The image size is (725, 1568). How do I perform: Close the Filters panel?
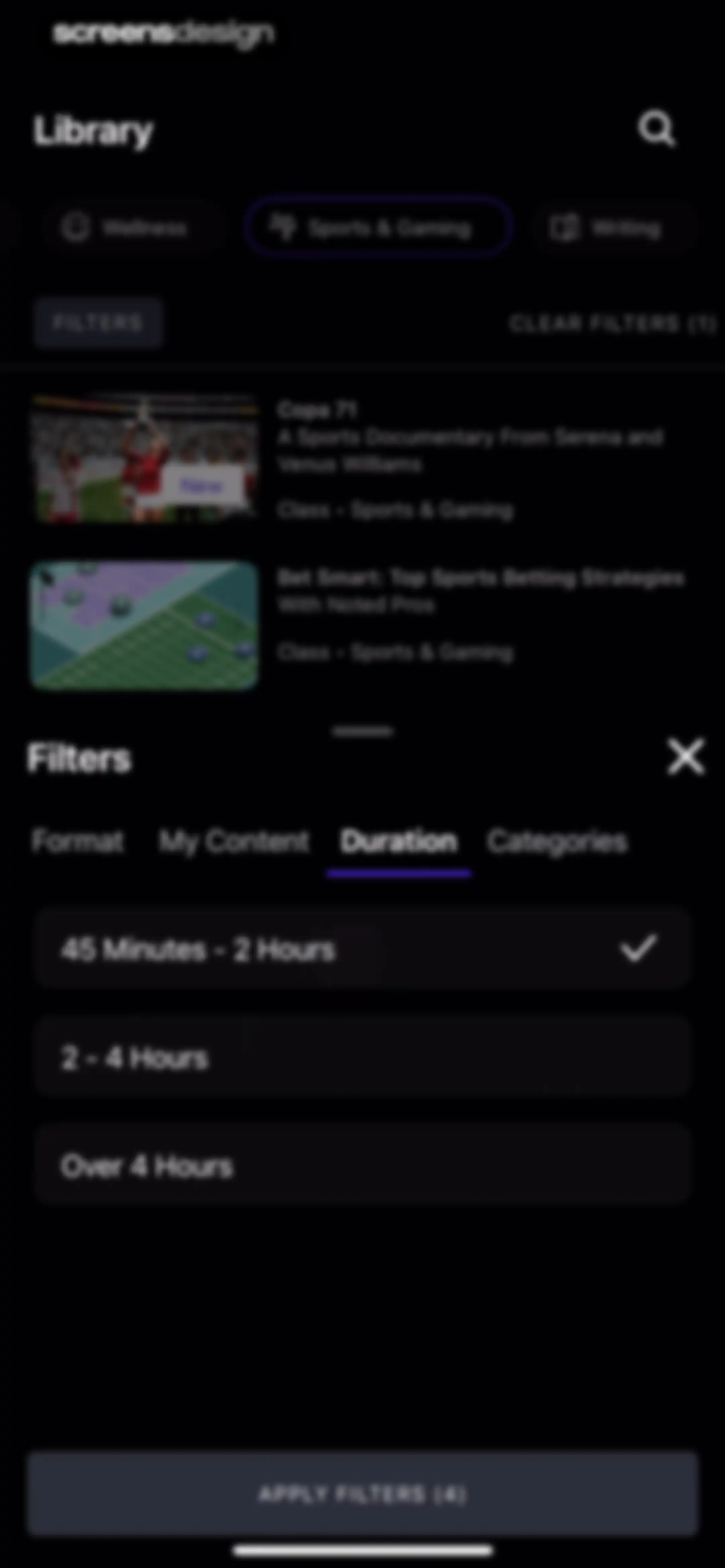pyautogui.click(x=686, y=757)
